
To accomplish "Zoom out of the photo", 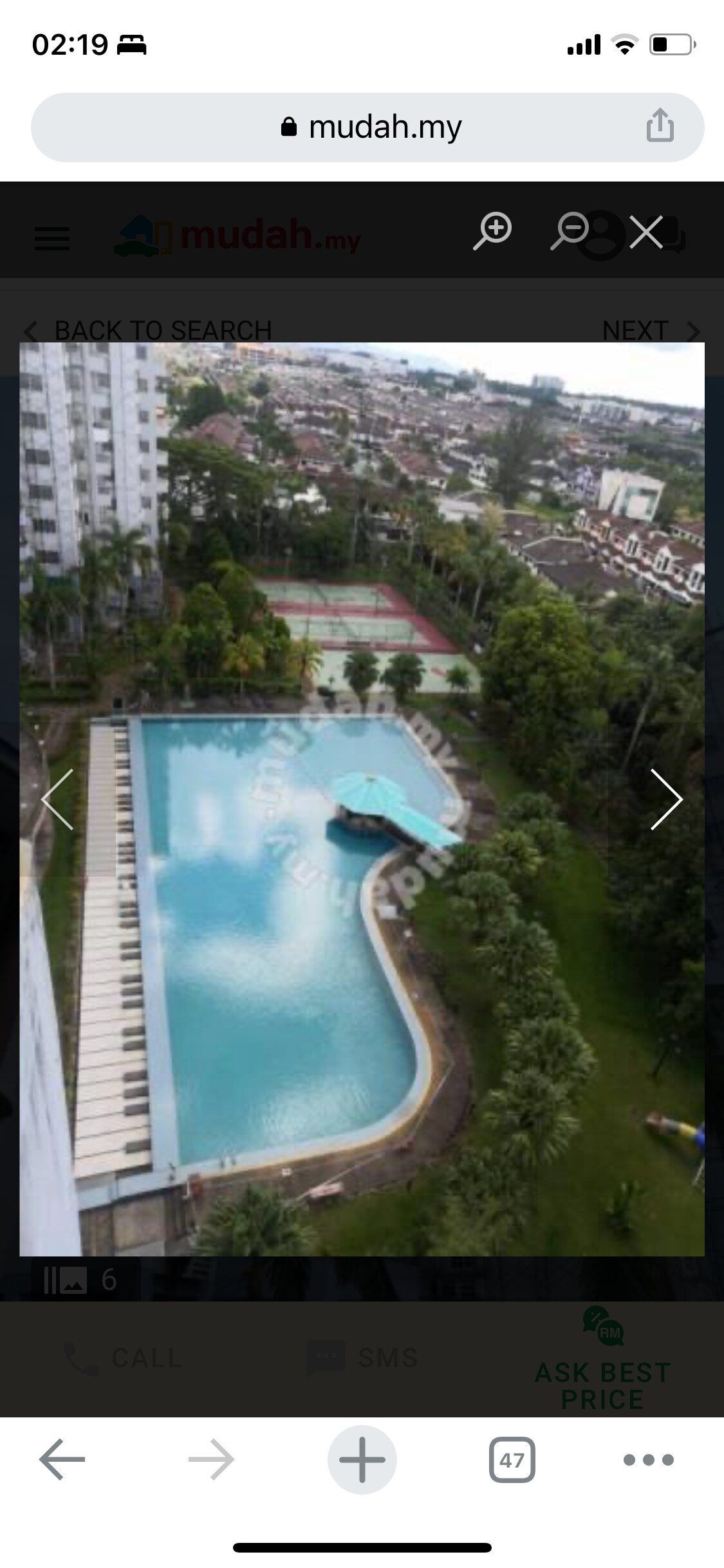I will pyautogui.click(x=569, y=230).
